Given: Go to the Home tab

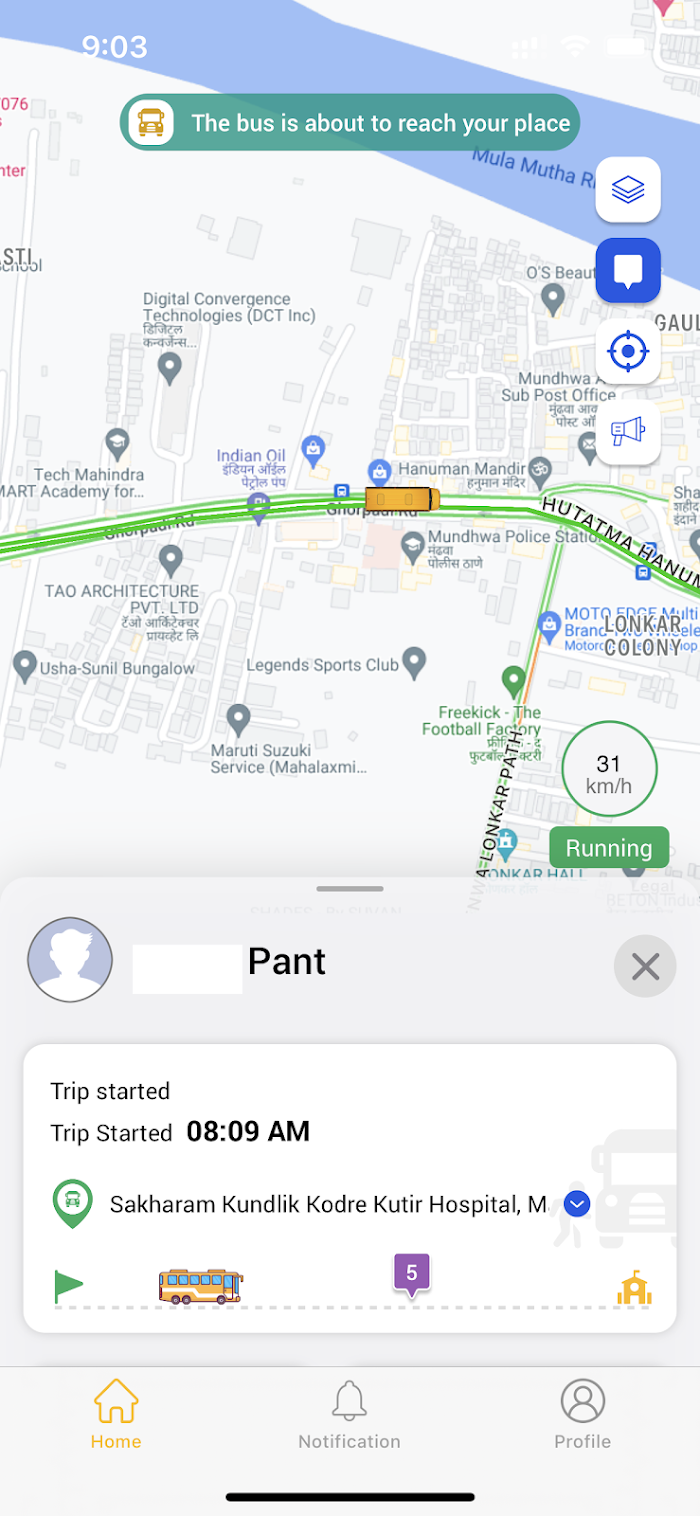Looking at the screenshot, I should click(116, 1414).
